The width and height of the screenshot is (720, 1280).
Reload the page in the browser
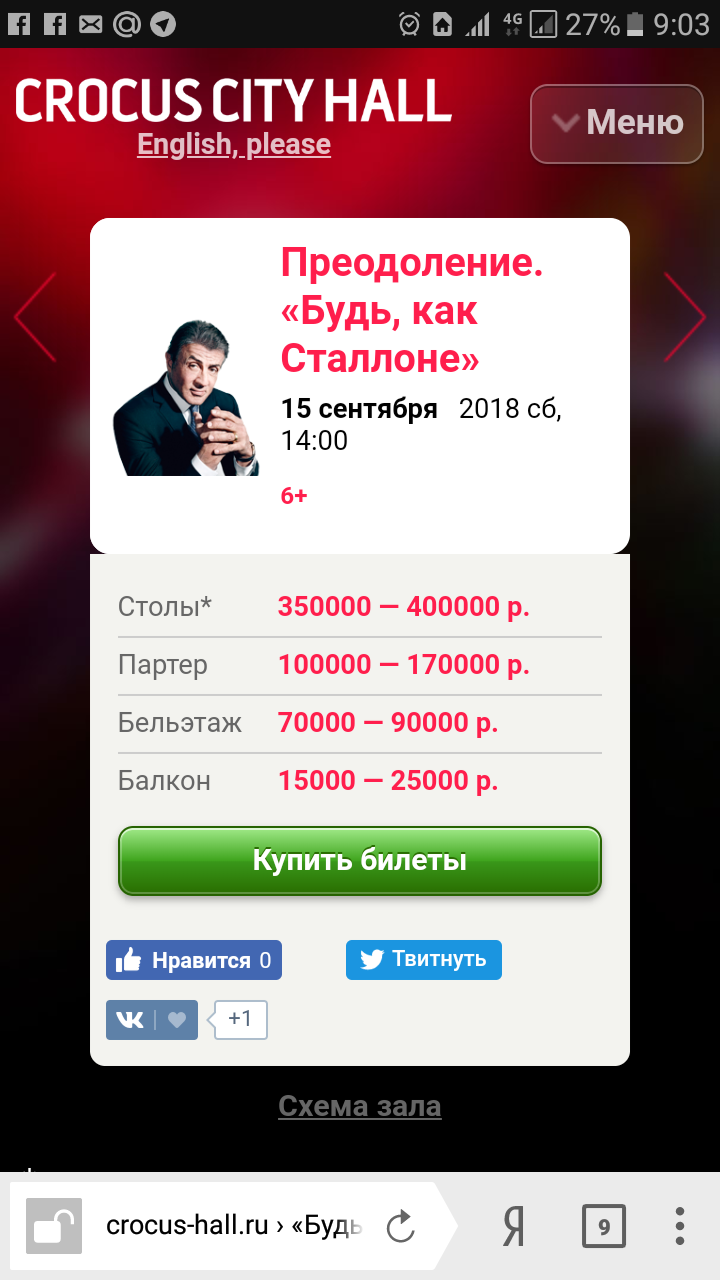coord(400,1226)
